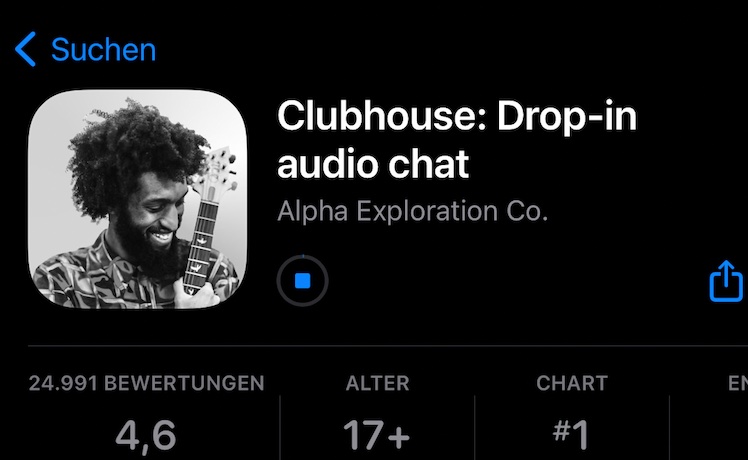Open the 24.991 Bewertungen ratings
Viewport: 748px width, 460px height.
(146, 412)
